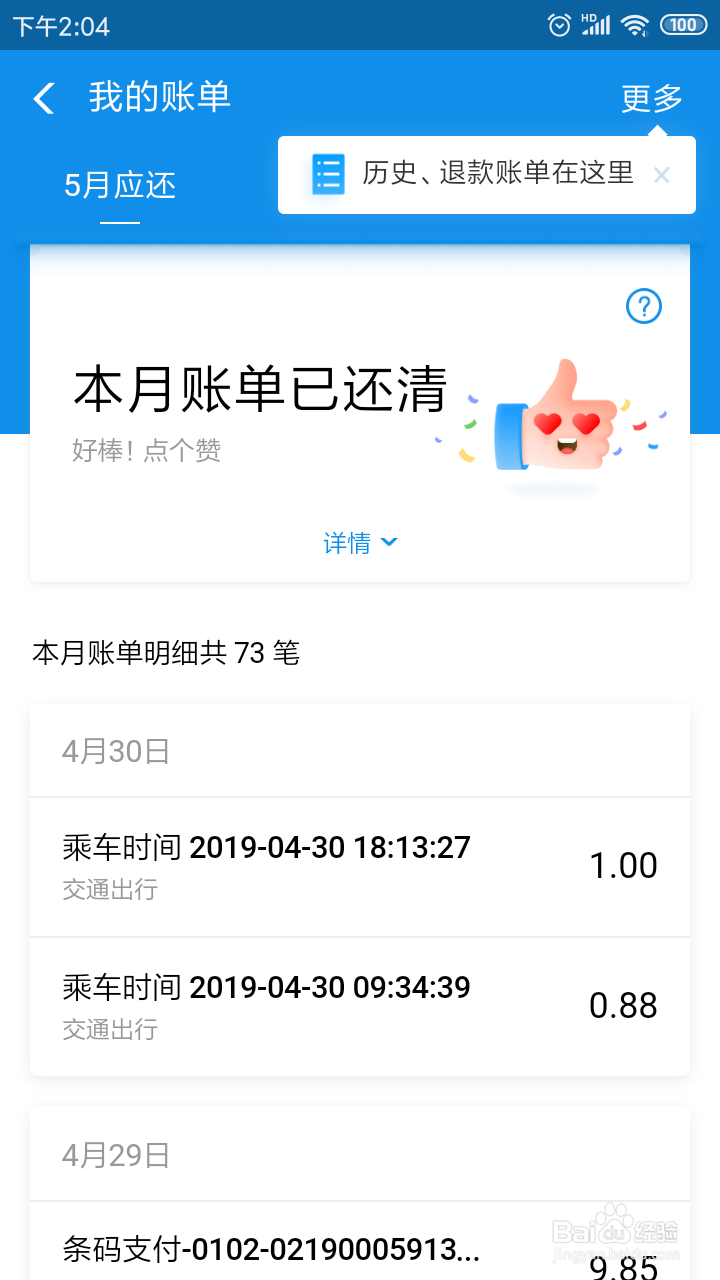Image resolution: width=720 pixels, height=1280 pixels.
Task: Open the help question mark icon
Action: point(643,307)
